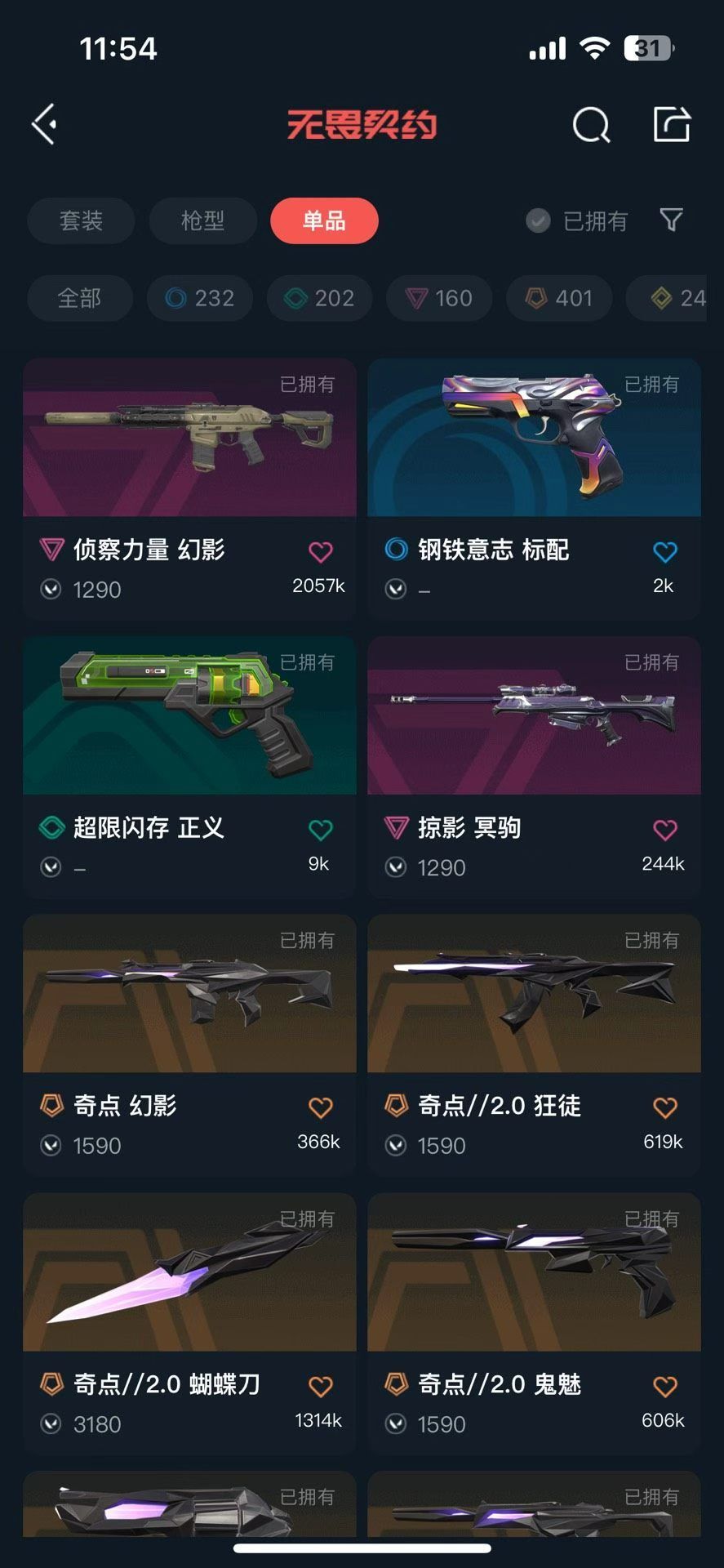Open the 奇点//2.0 蝴蝶刀 skin card
Viewport: 724px width, 1568px height.
click(190, 1323)
